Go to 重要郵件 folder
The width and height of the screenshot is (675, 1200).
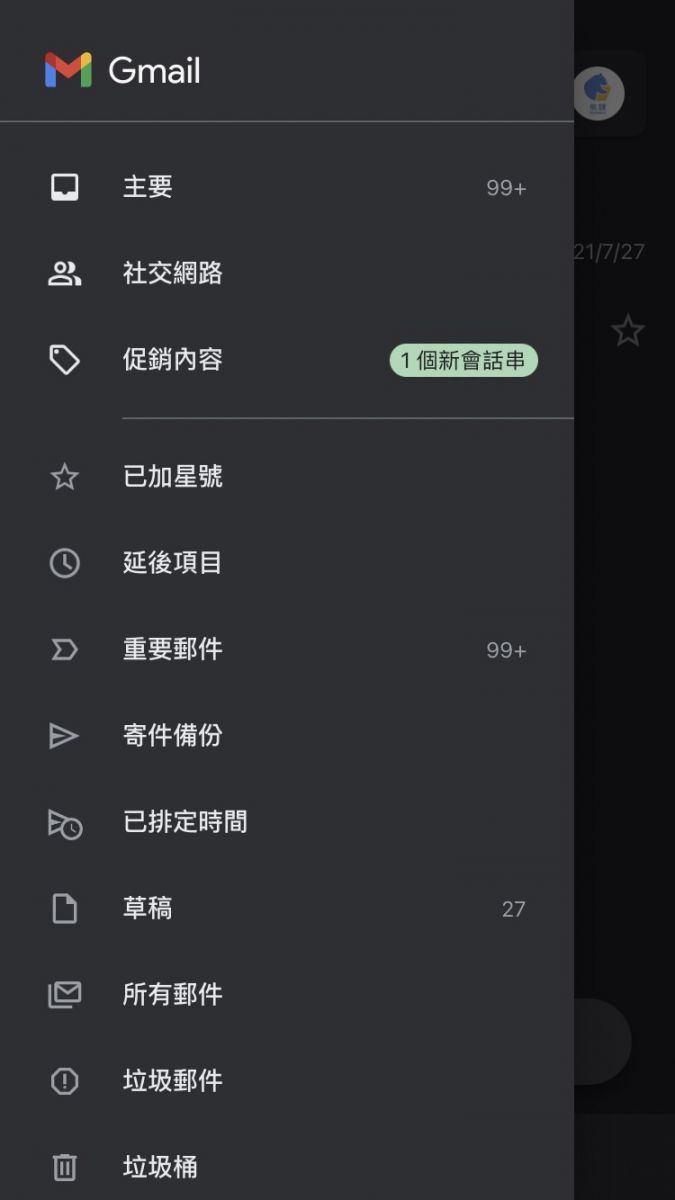tap(287, 650)
